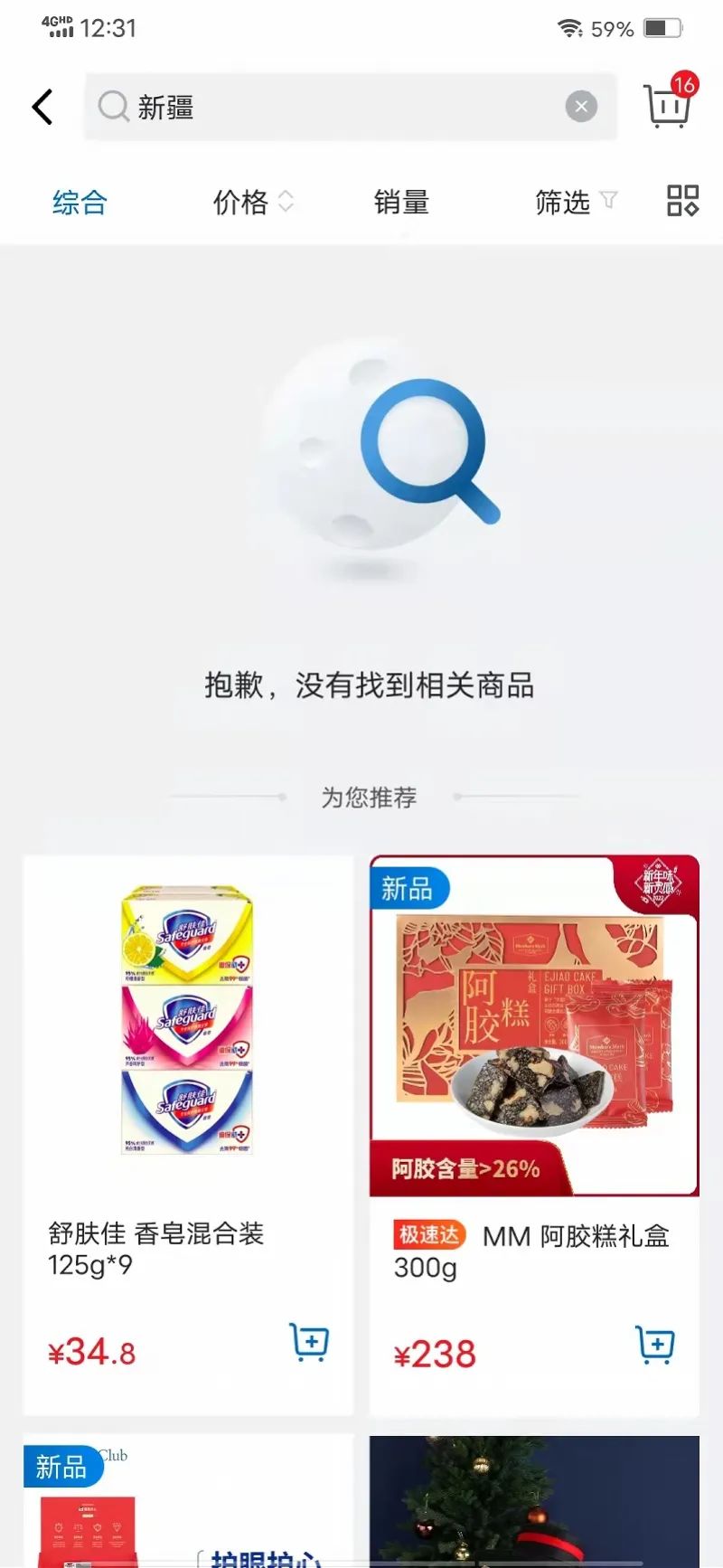Go back using the back arrow
Viewport: 723px width, 1568px height.
[x=42, y=107]
